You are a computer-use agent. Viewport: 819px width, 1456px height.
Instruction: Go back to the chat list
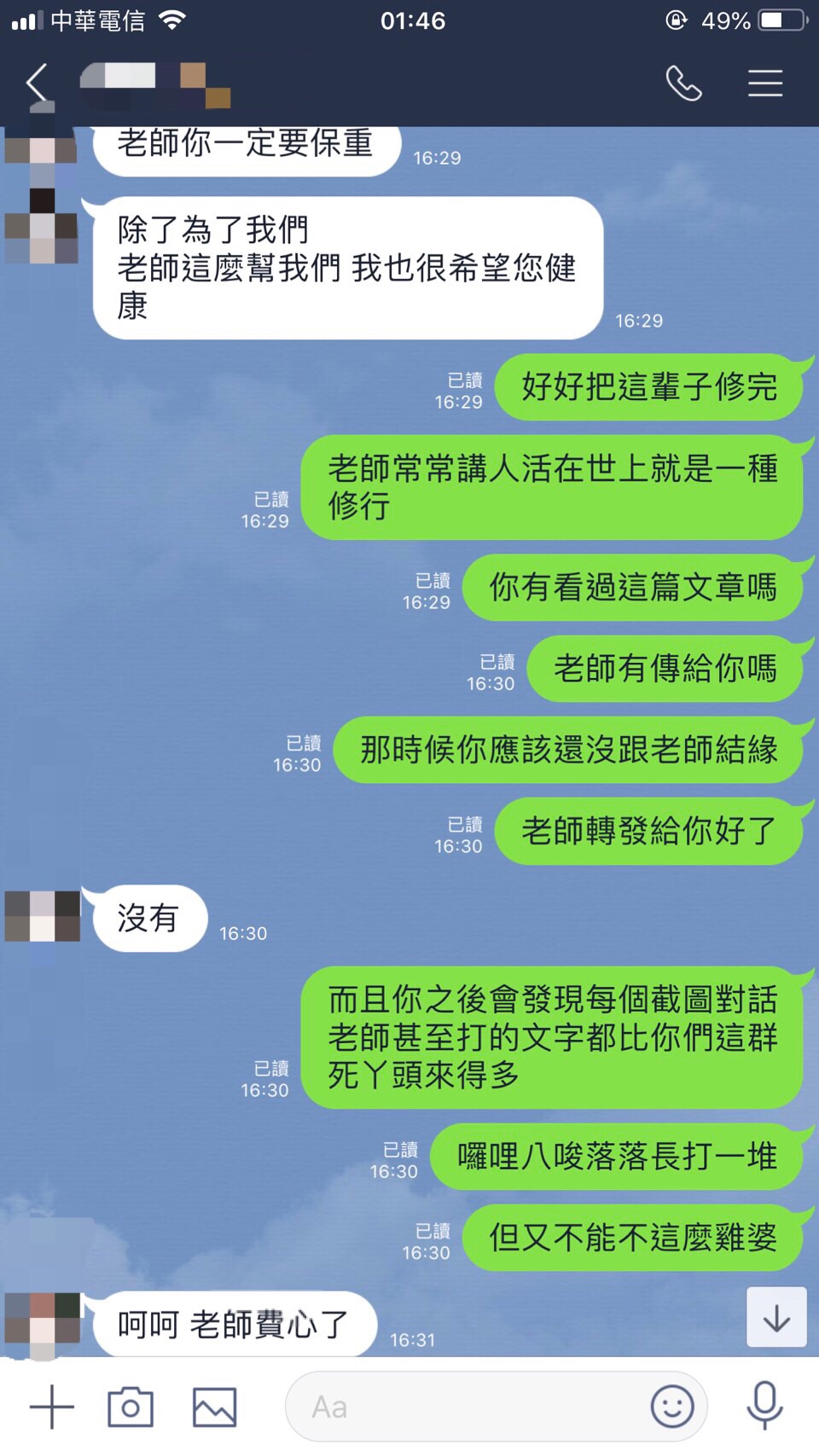(x=38, y=84)
